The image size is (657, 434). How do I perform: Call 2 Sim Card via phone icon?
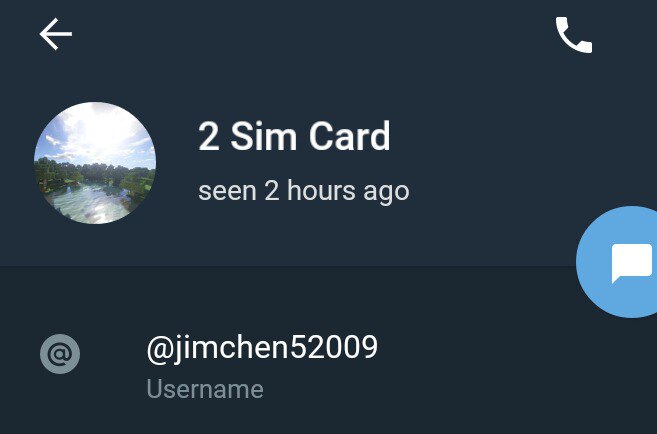(x=573, y=36)
